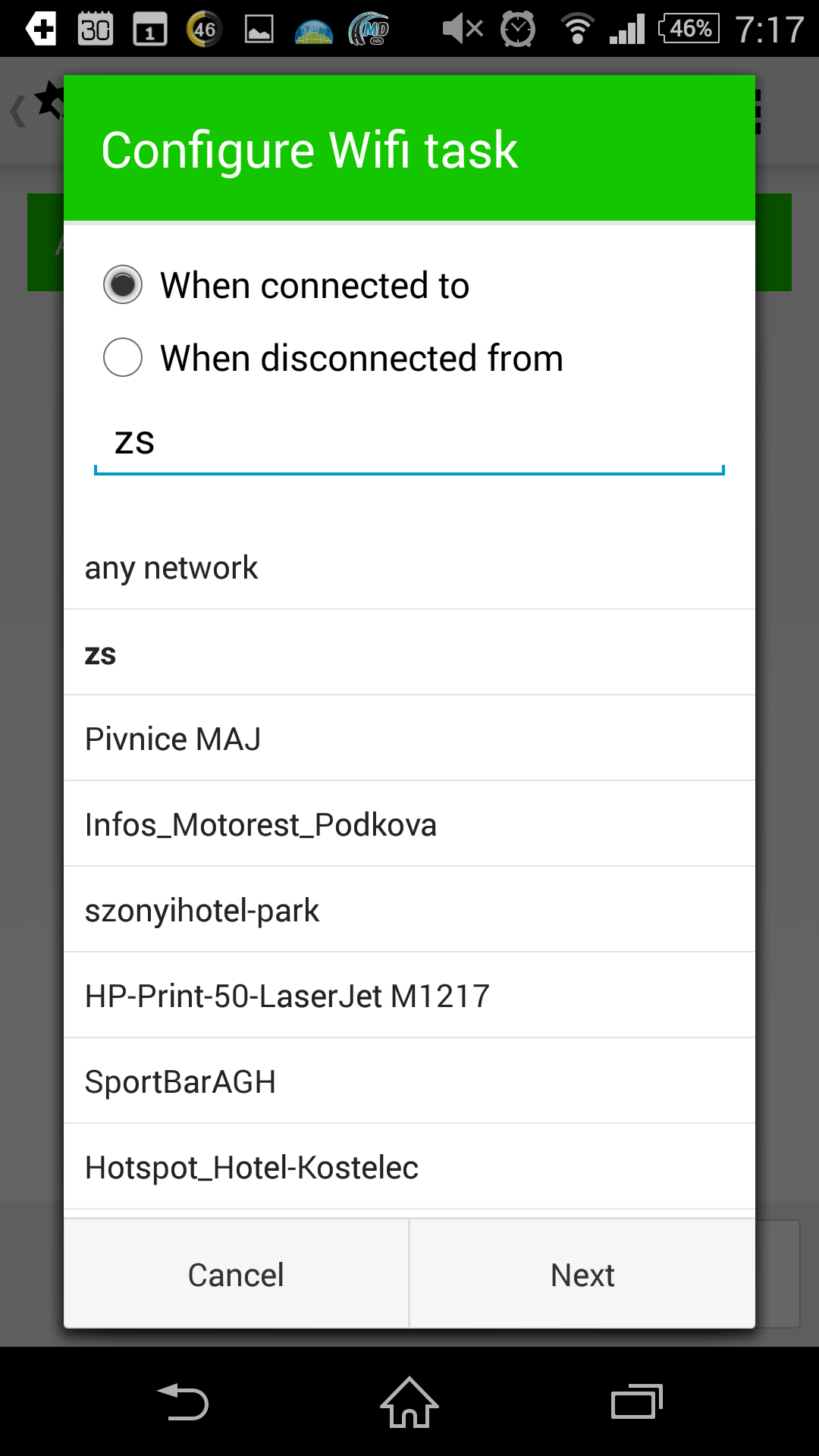Go back using system back button
819x1456 pixels.
coord(183,1401)
